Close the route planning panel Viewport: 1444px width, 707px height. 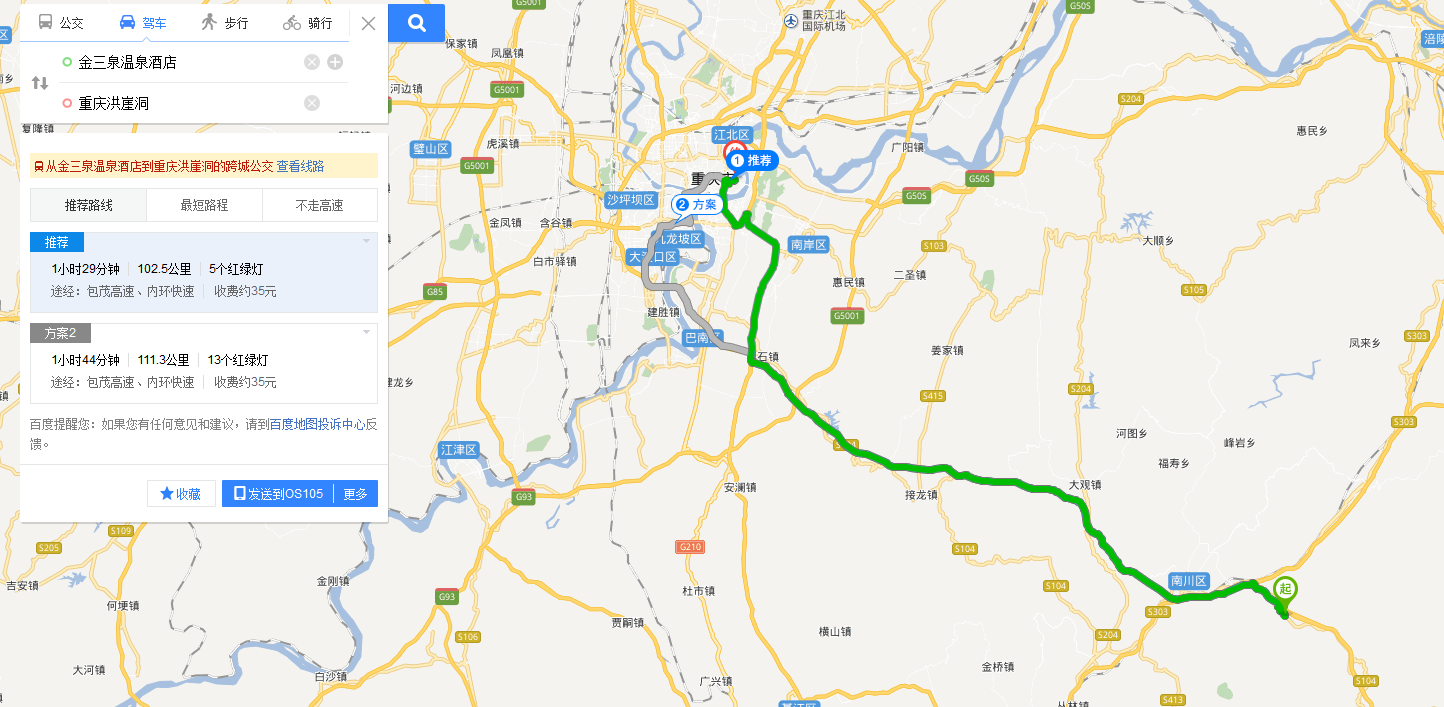368,23
